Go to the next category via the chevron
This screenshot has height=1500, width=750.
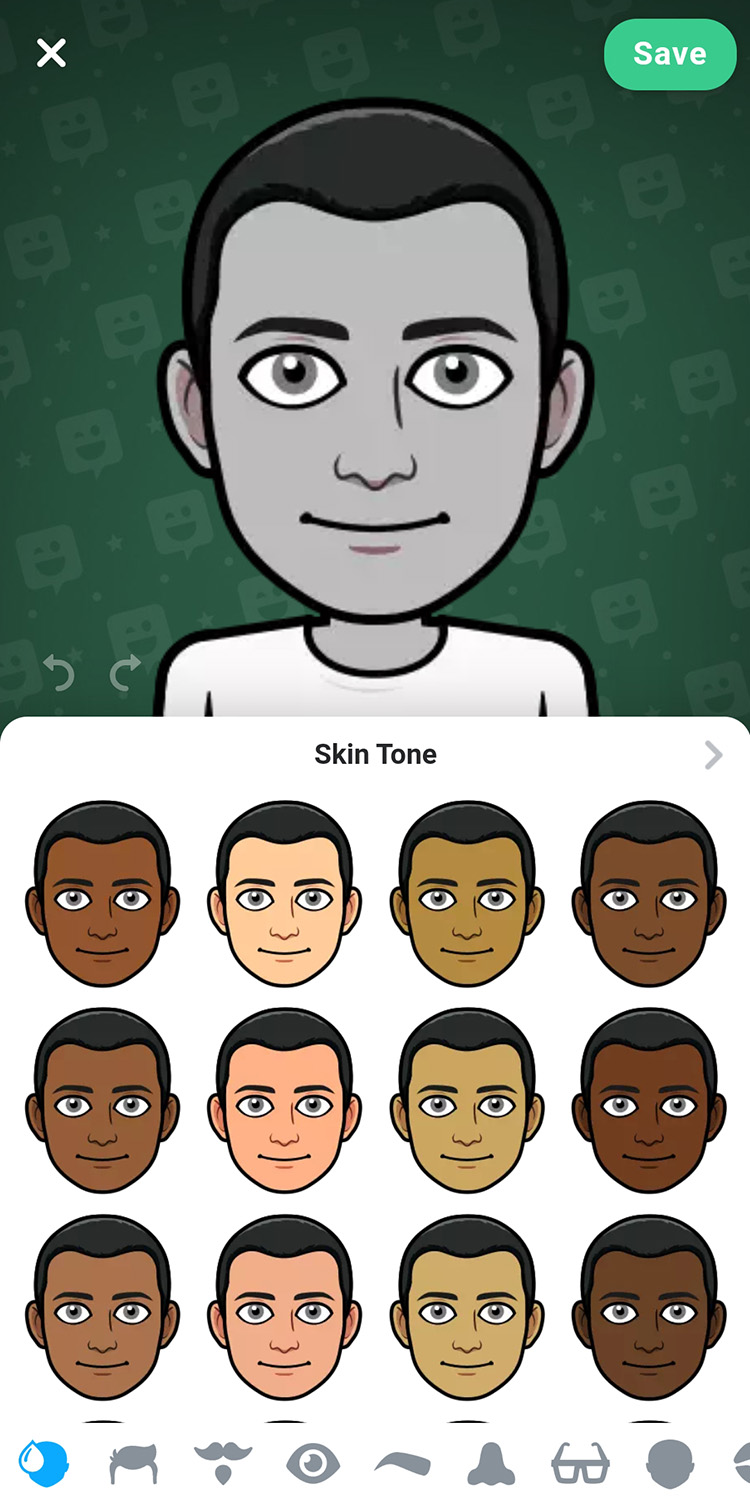click(x=713, y=755)
